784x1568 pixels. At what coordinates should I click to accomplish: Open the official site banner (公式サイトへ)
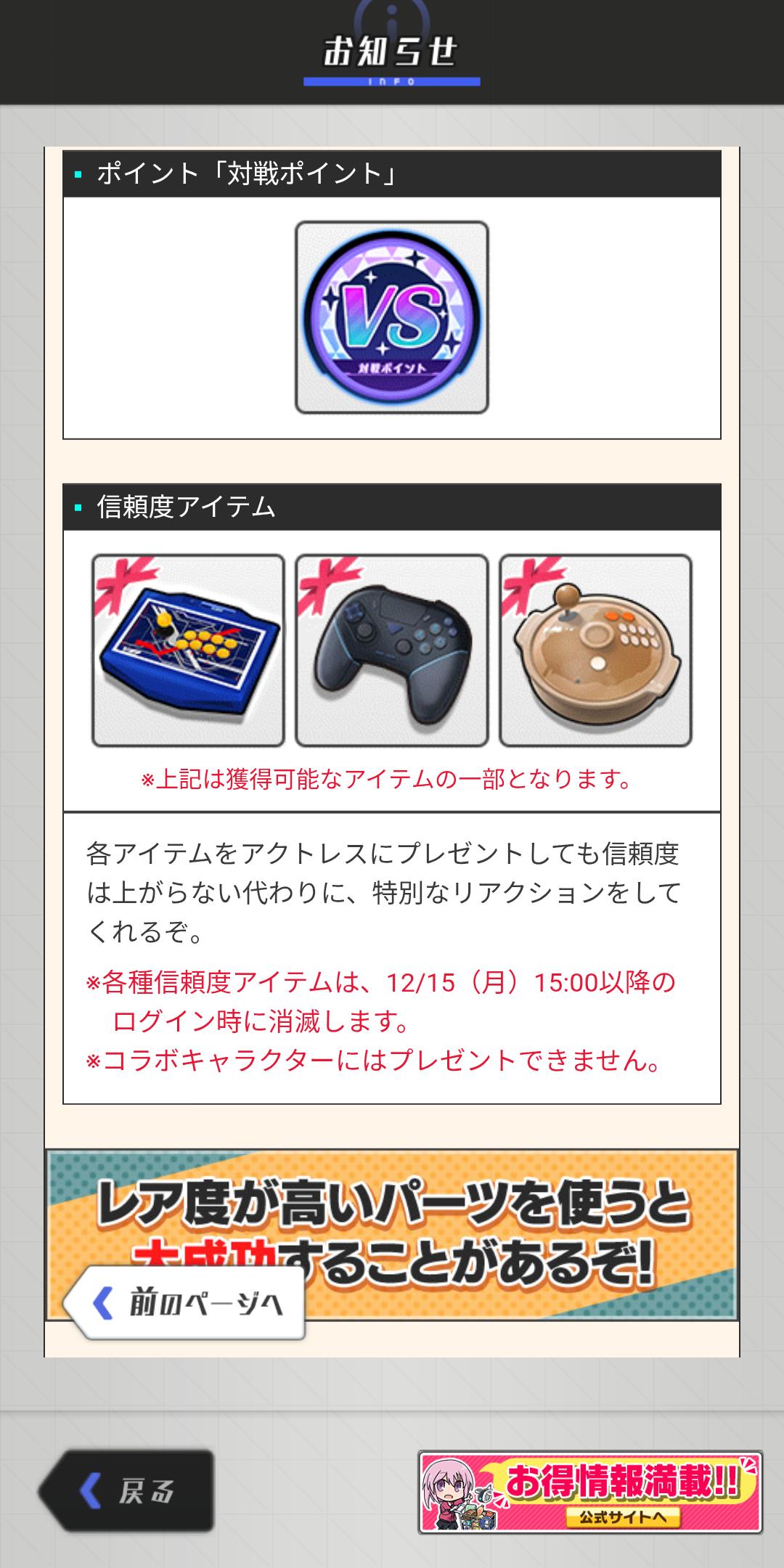tap(589, 1492)
